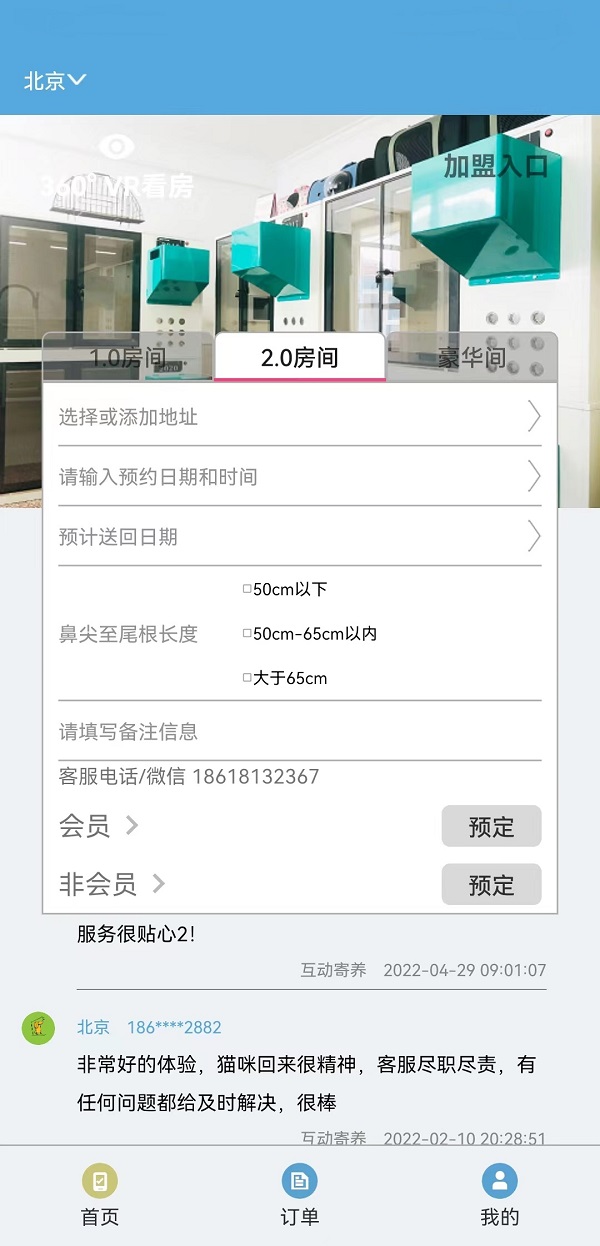Open the 北京 city dropdown
The image size is (600, 1246).
click(55, 81)
